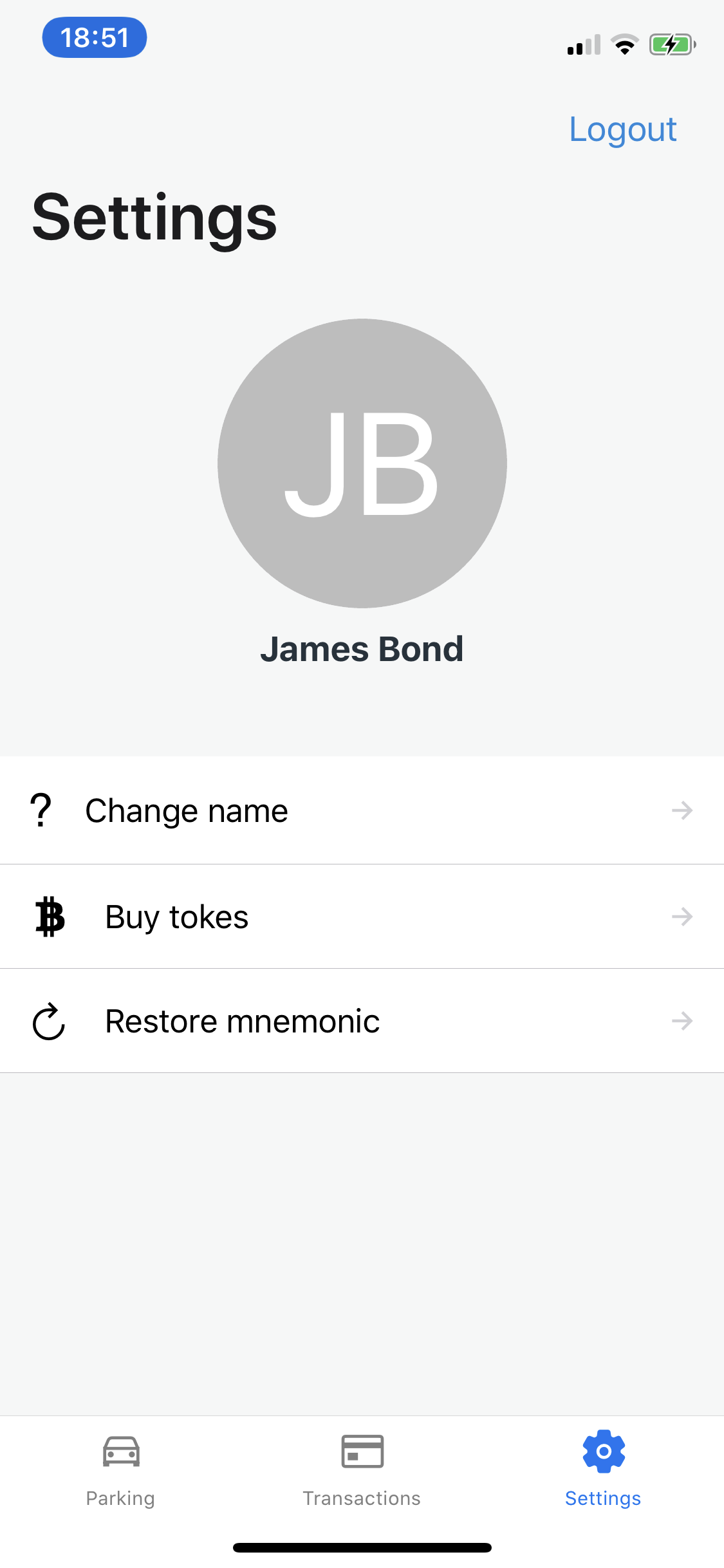Open the Change name row
724x1568 pixels.
click(x=362, y=810)
